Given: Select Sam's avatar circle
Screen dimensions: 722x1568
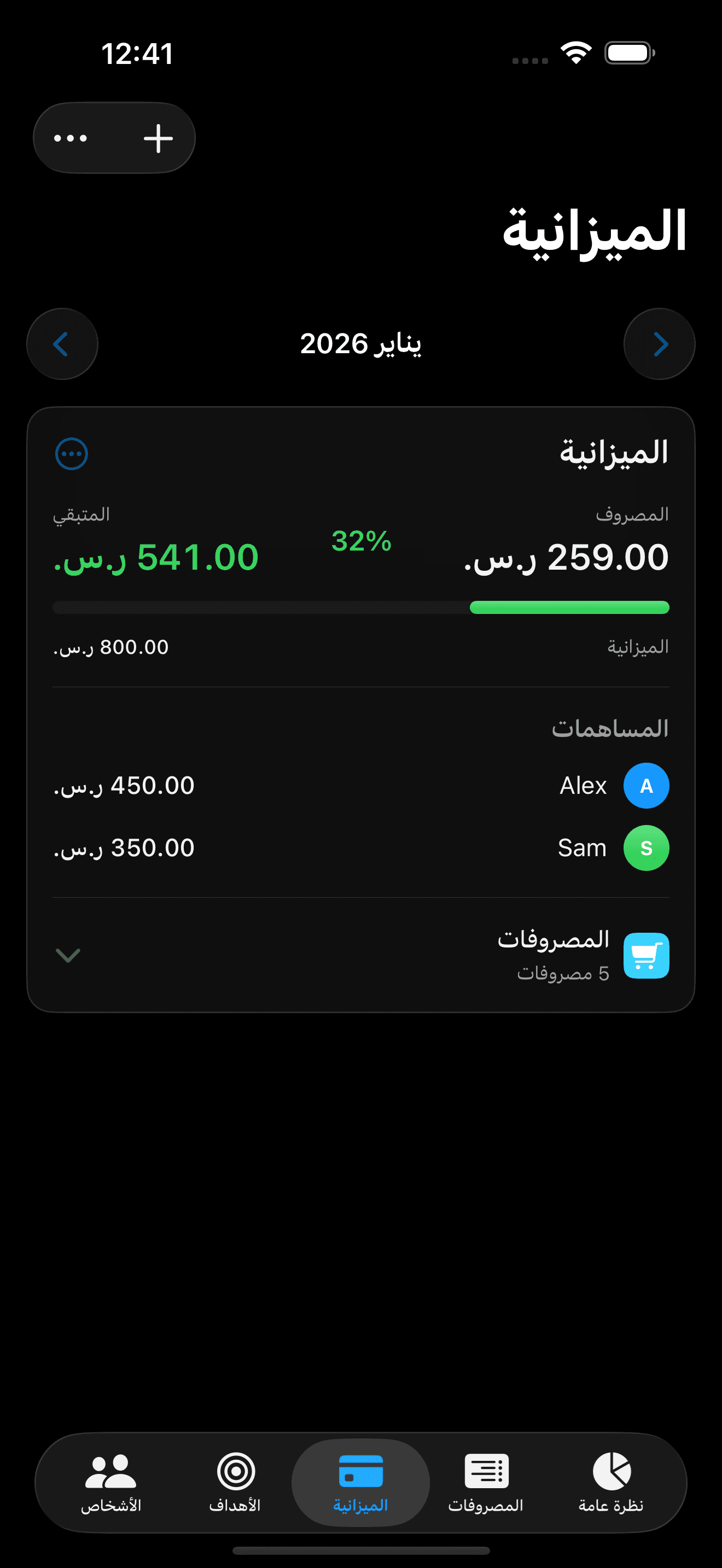Looking at the screenshot, I should click(646, 848).
